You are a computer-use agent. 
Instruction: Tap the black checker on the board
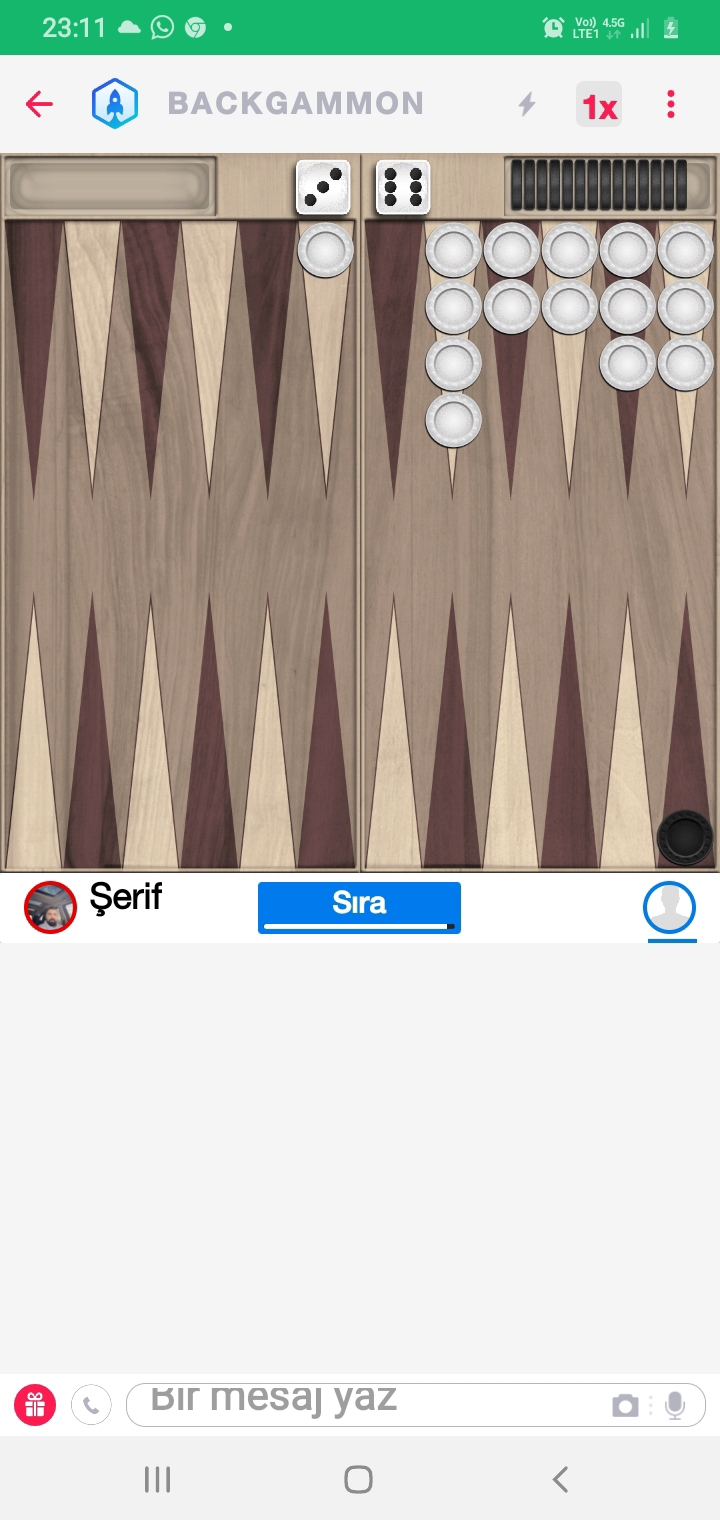point(685,836)
